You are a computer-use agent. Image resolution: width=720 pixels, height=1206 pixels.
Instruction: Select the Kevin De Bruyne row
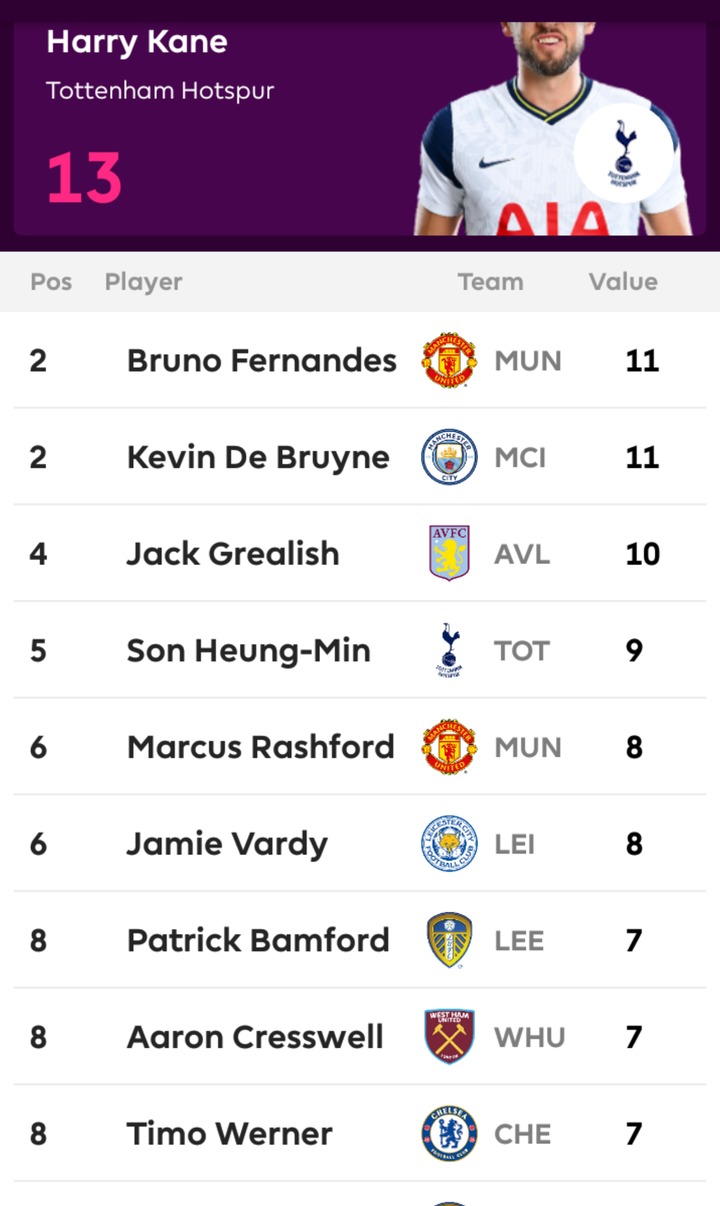pos(360,457)
